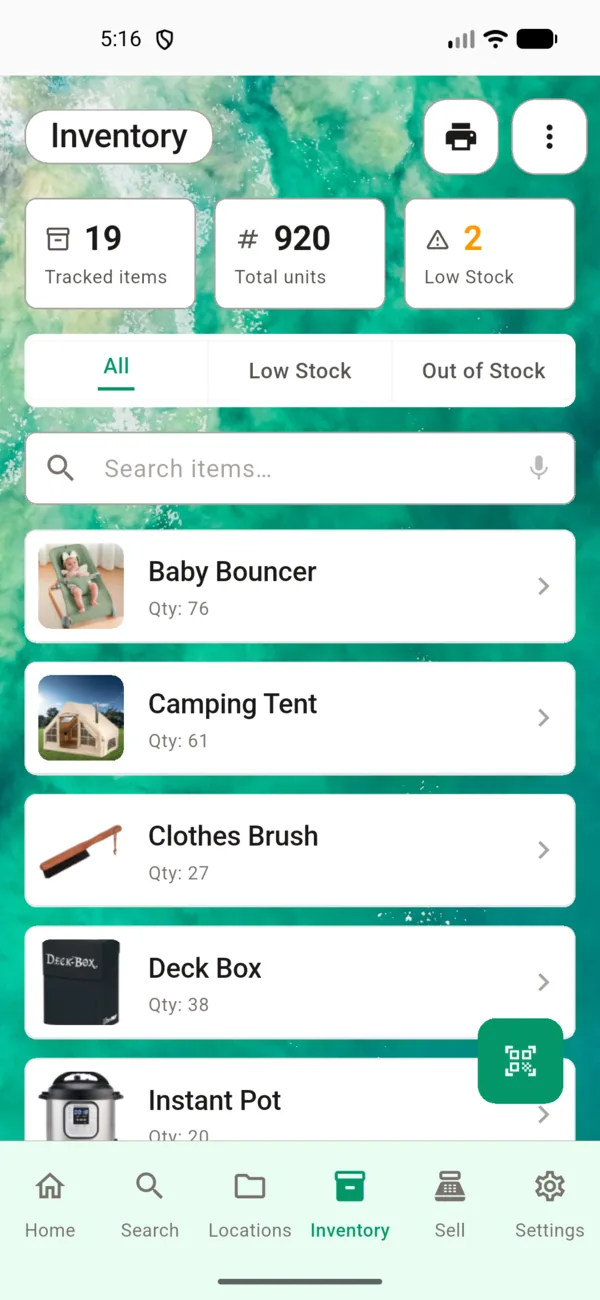Go to the Home tab
600x1300 pixels.
(x=50, y=1204)
